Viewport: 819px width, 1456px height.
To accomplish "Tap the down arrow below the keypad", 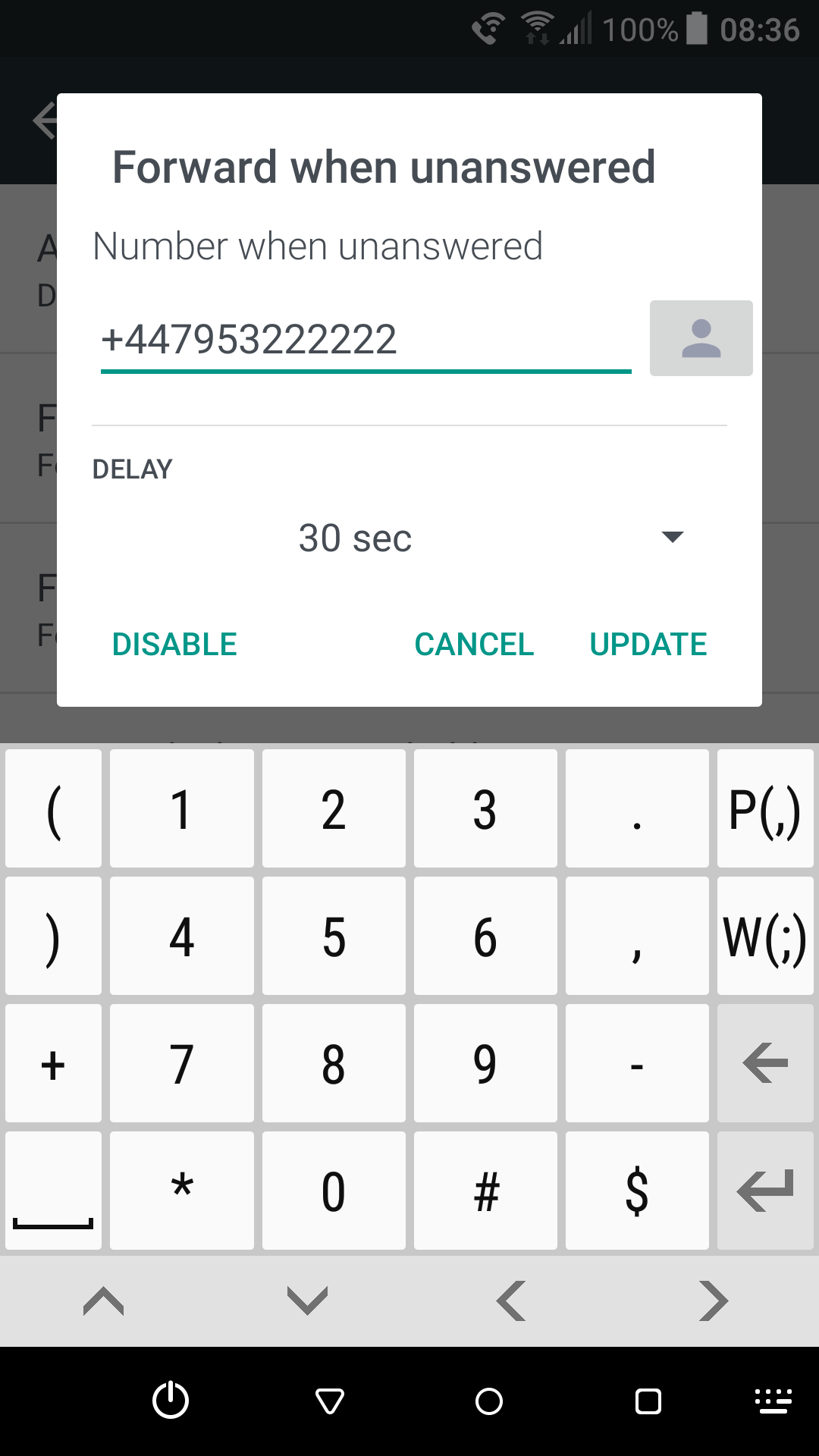I will point(307,1301).
